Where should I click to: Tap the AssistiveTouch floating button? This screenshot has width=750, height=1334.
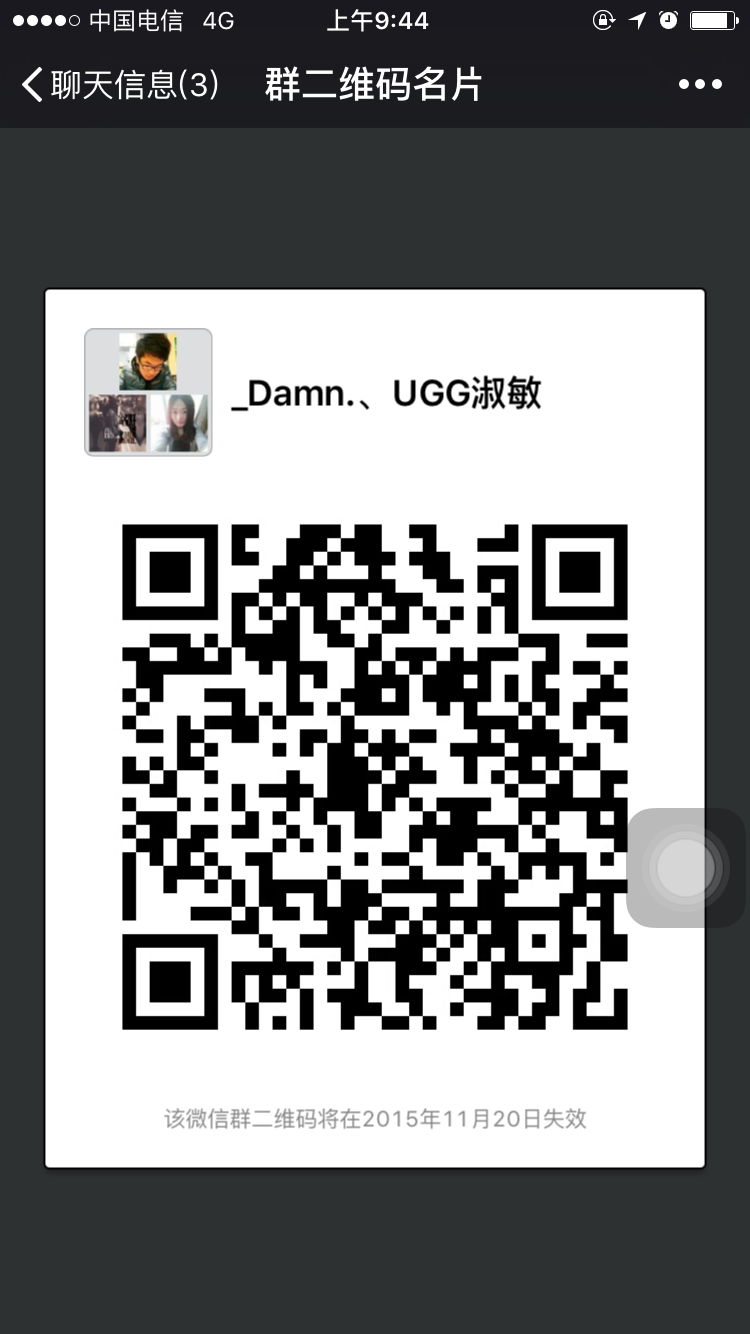click(x=687, y=867)
